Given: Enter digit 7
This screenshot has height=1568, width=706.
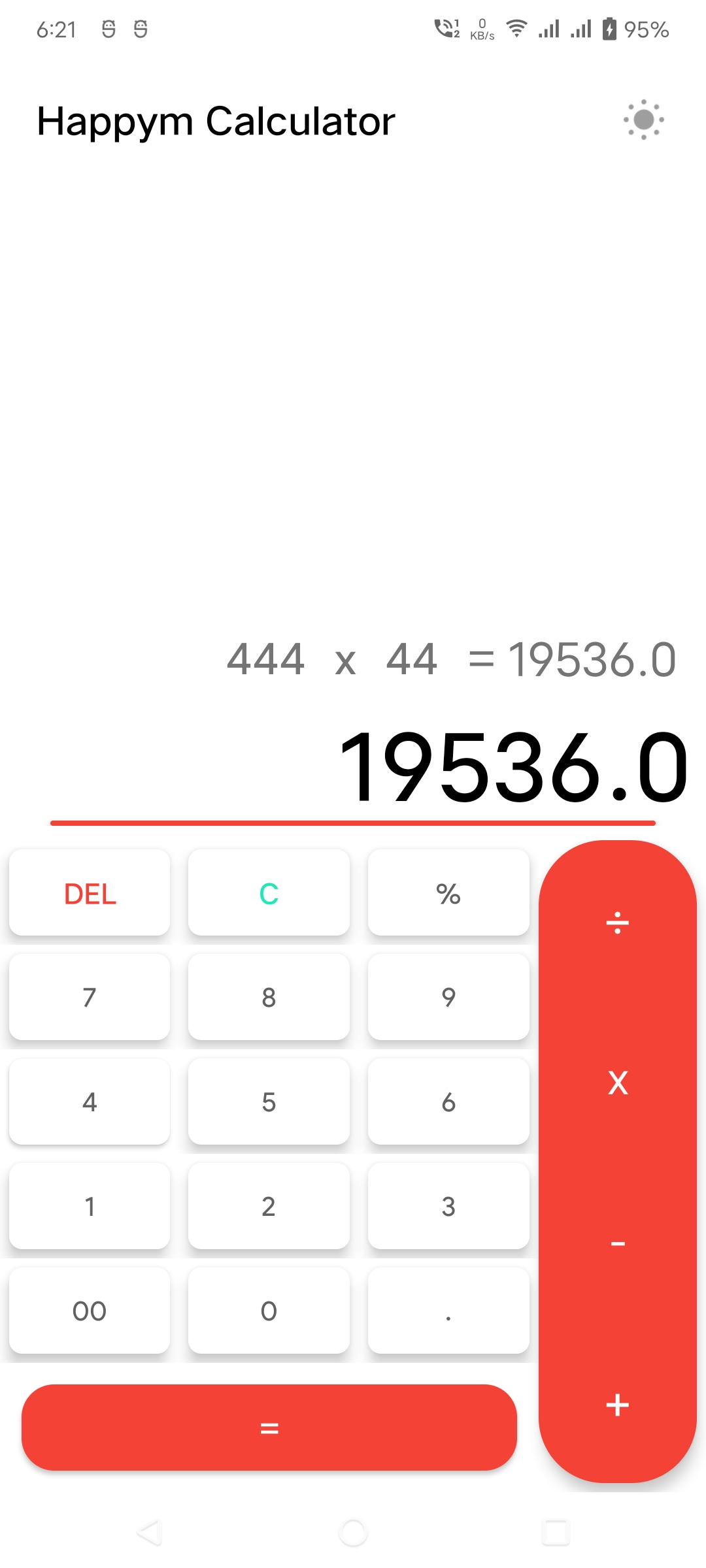Looking at the screenshot, I should pyautogui.click(x=90, y=997).
